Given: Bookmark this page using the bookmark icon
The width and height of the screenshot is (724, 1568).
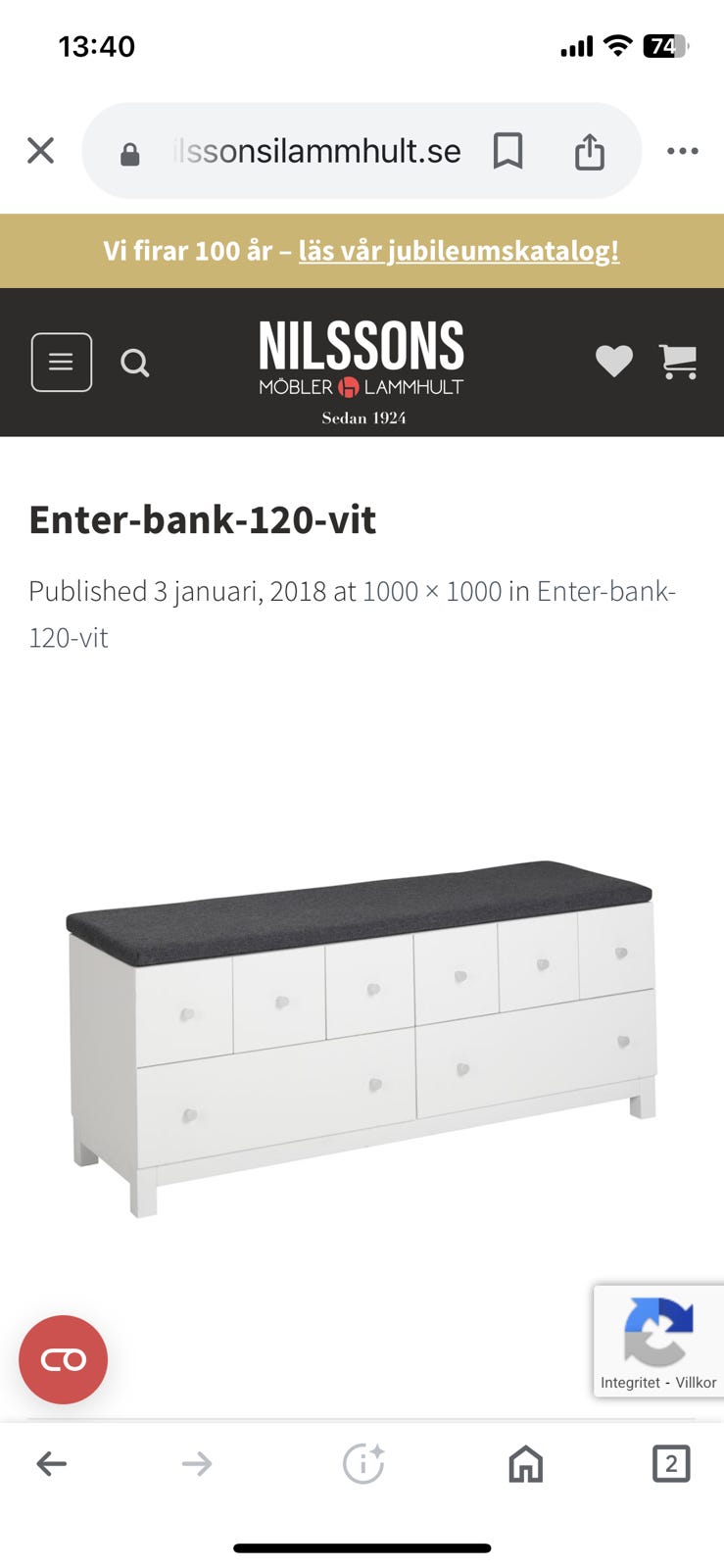Looking at the screenshot, I should tap(509, 150).
